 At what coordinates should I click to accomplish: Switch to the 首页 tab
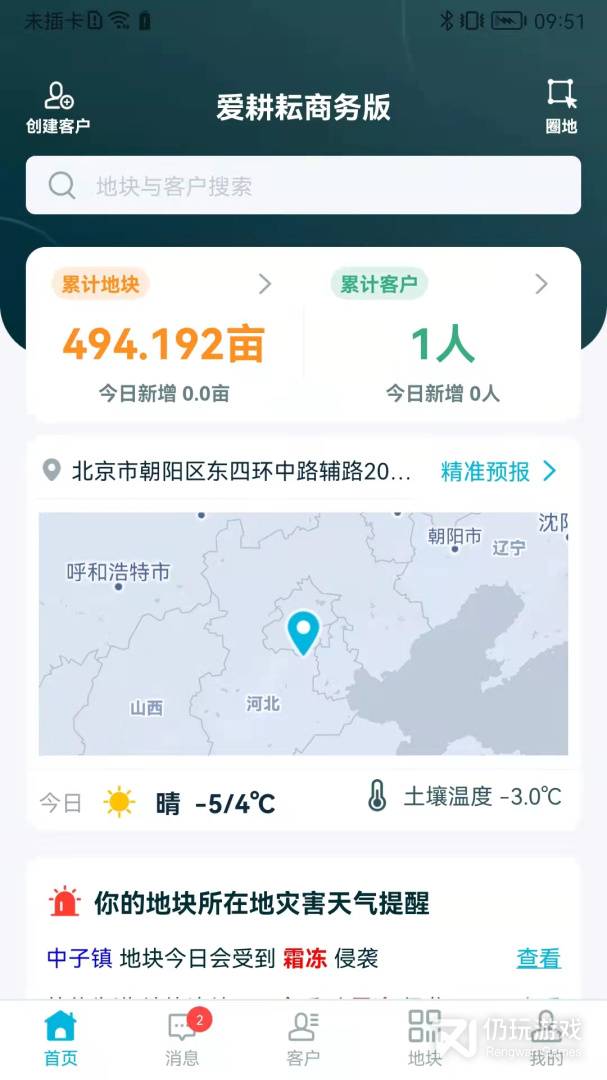[61, 1039]
